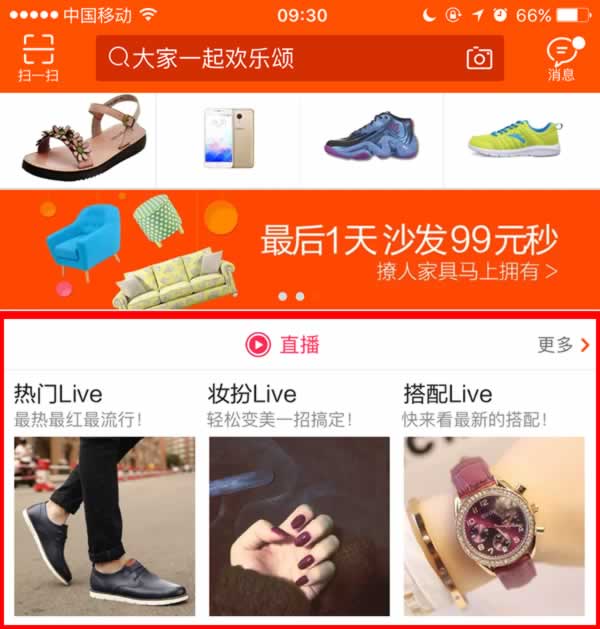Viewport: 600px width, 629px height.
Task: Open 消息 messages
Action: click(562, 58)
